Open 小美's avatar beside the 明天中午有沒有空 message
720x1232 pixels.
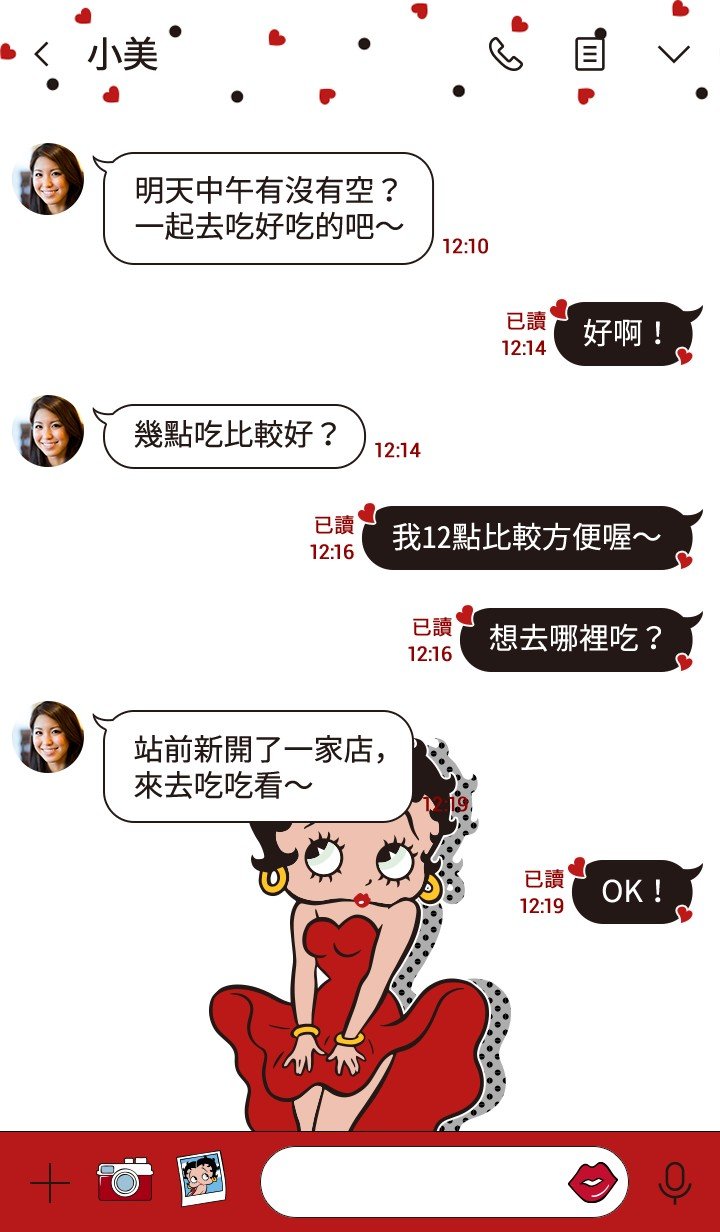tap(48, 179)
